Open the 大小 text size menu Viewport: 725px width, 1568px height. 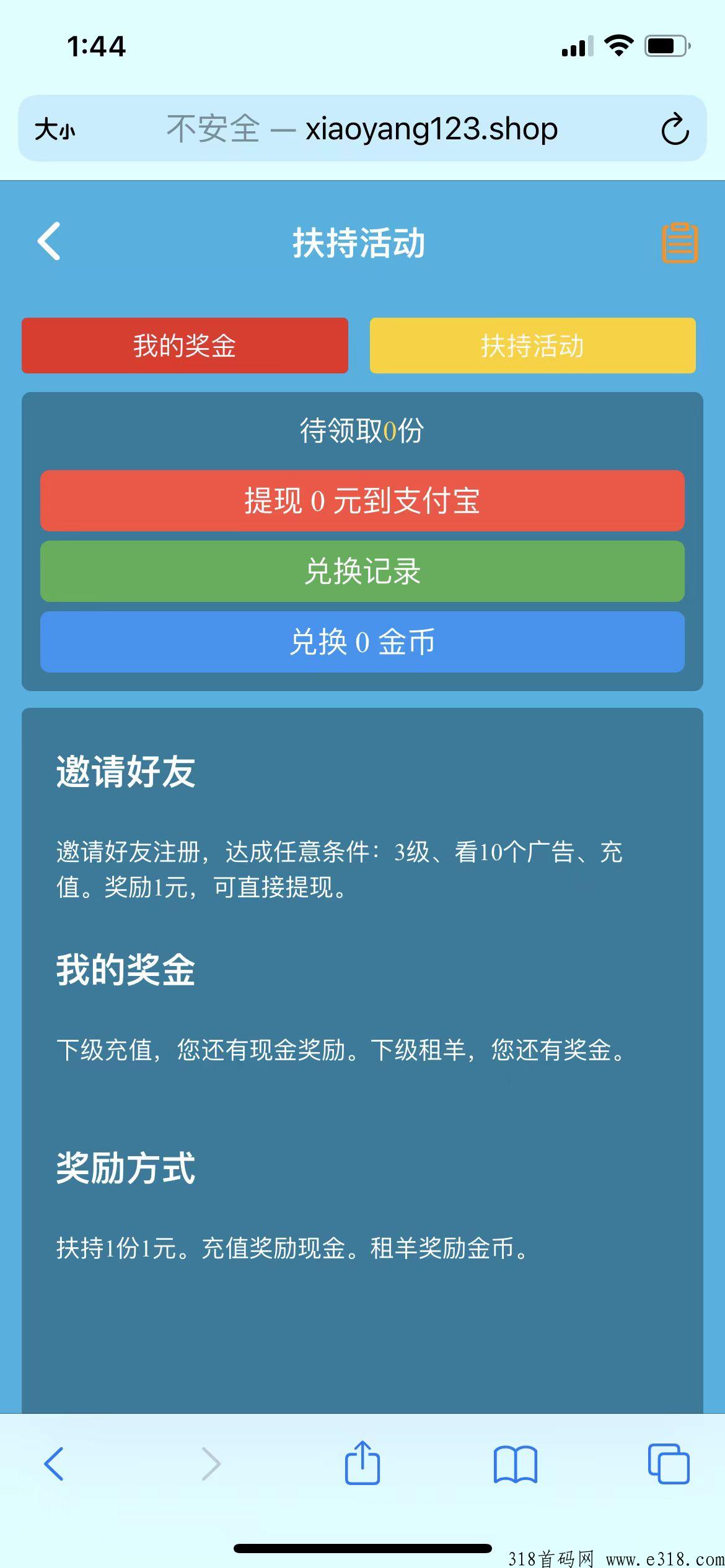[x=55, y=130]
